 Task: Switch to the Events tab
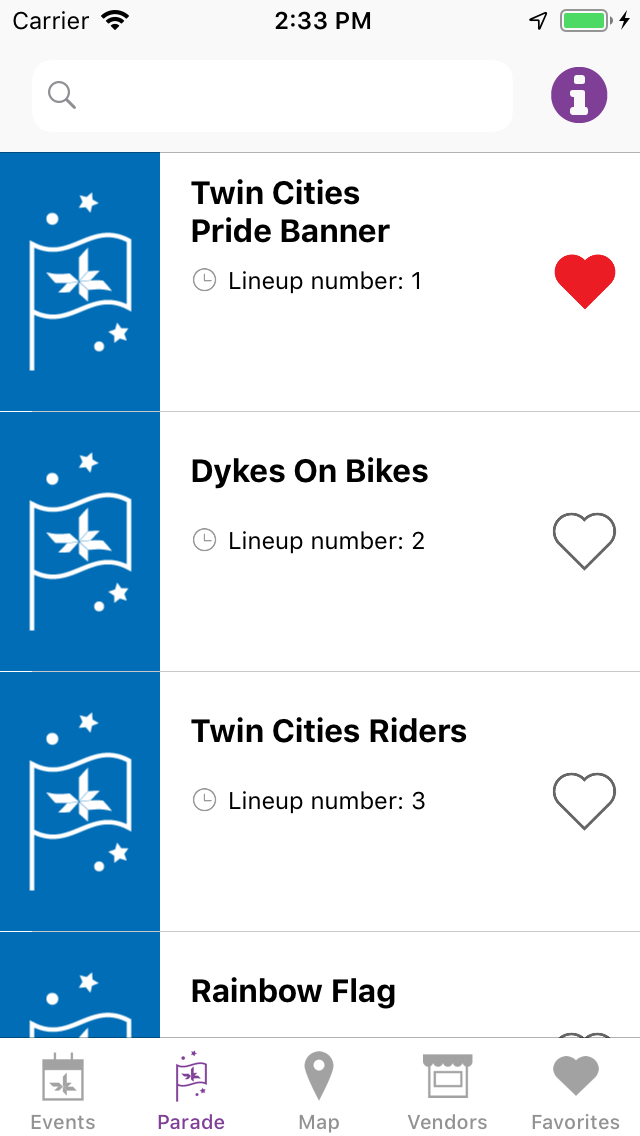[x=63, y=1090]
